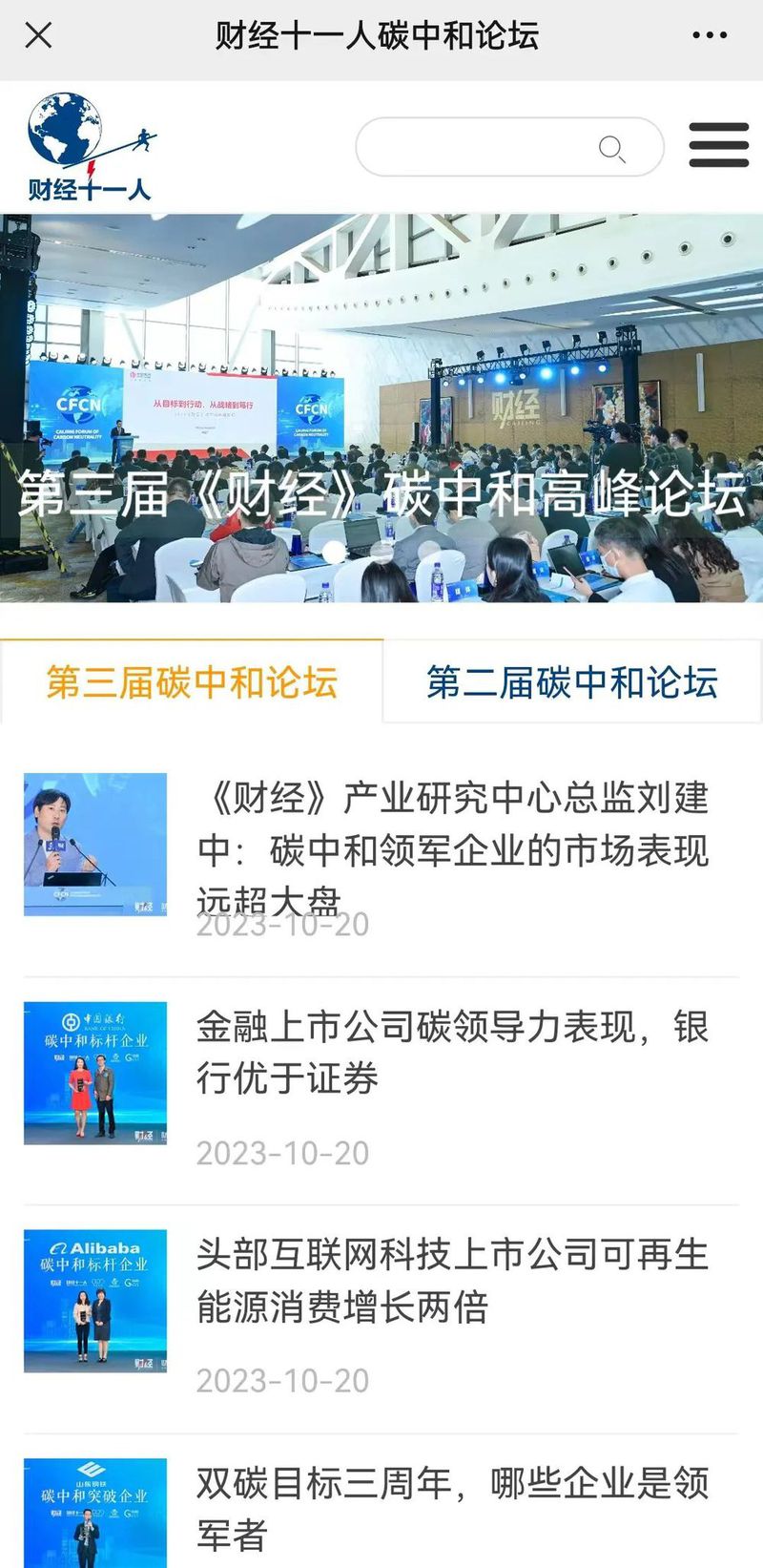Click the X close icon at top left
Viewport: 763px width, 1568px height.
(x=36, y=35)
